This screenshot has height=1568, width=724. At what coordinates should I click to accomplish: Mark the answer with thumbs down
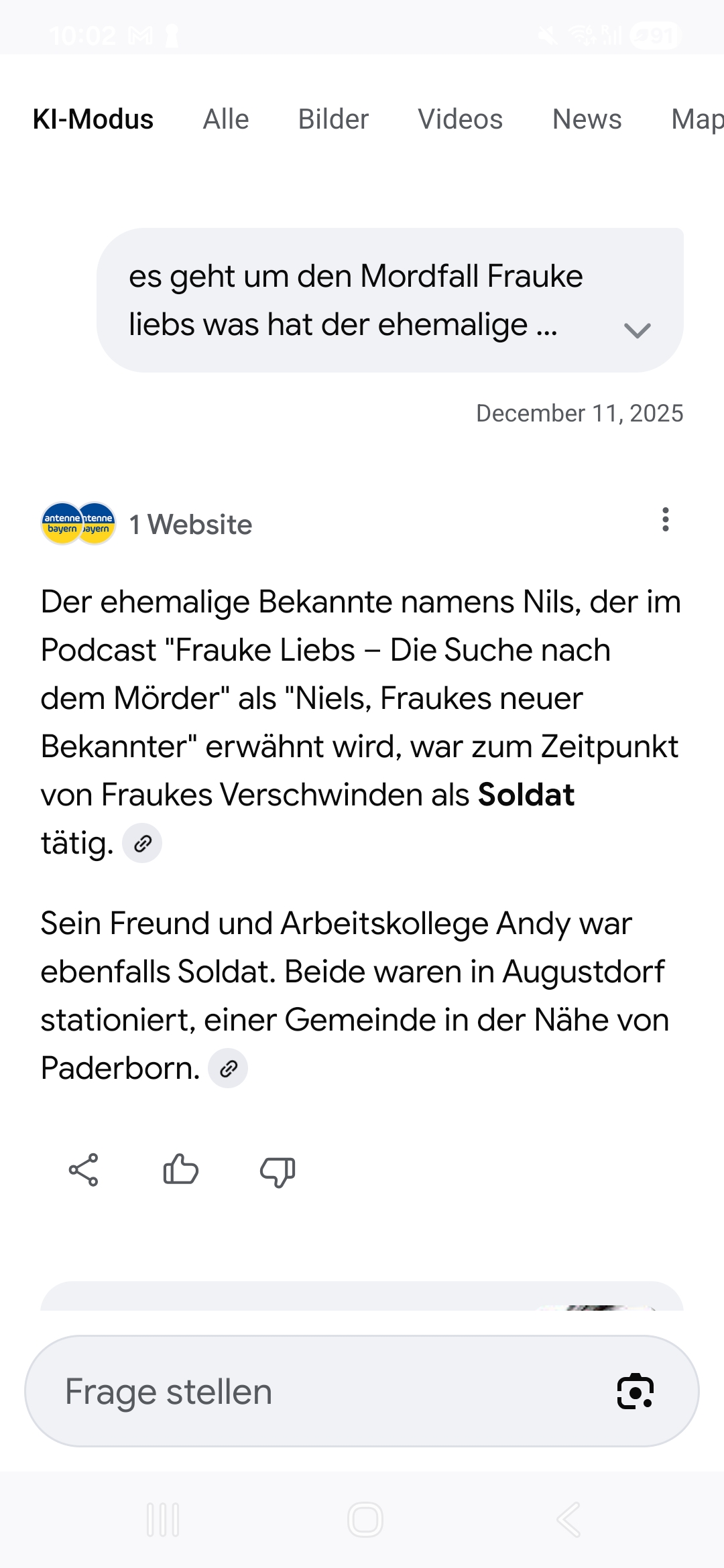[x=278, y=1172]
